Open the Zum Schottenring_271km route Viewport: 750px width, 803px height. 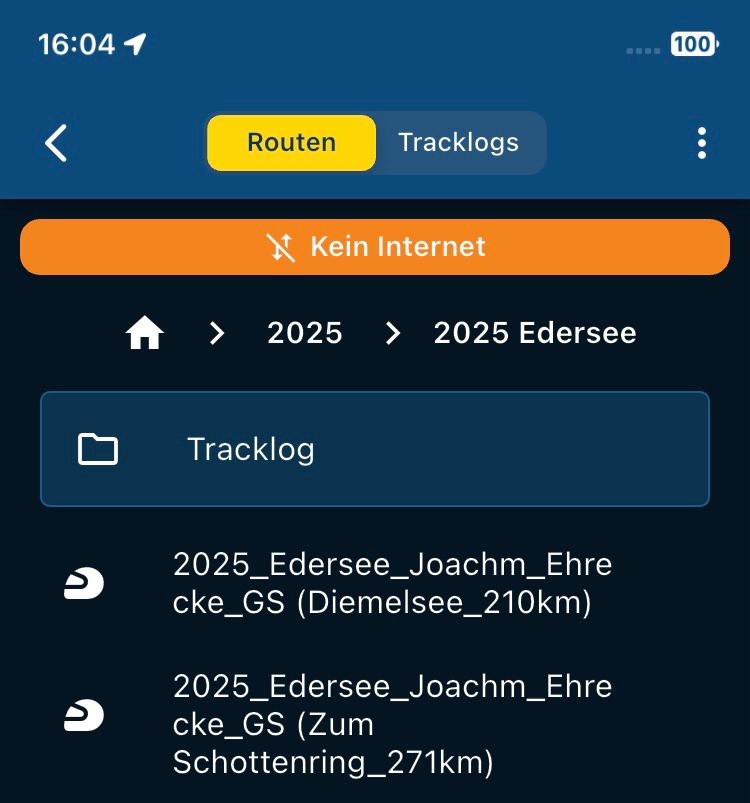[x=390, y=724]
